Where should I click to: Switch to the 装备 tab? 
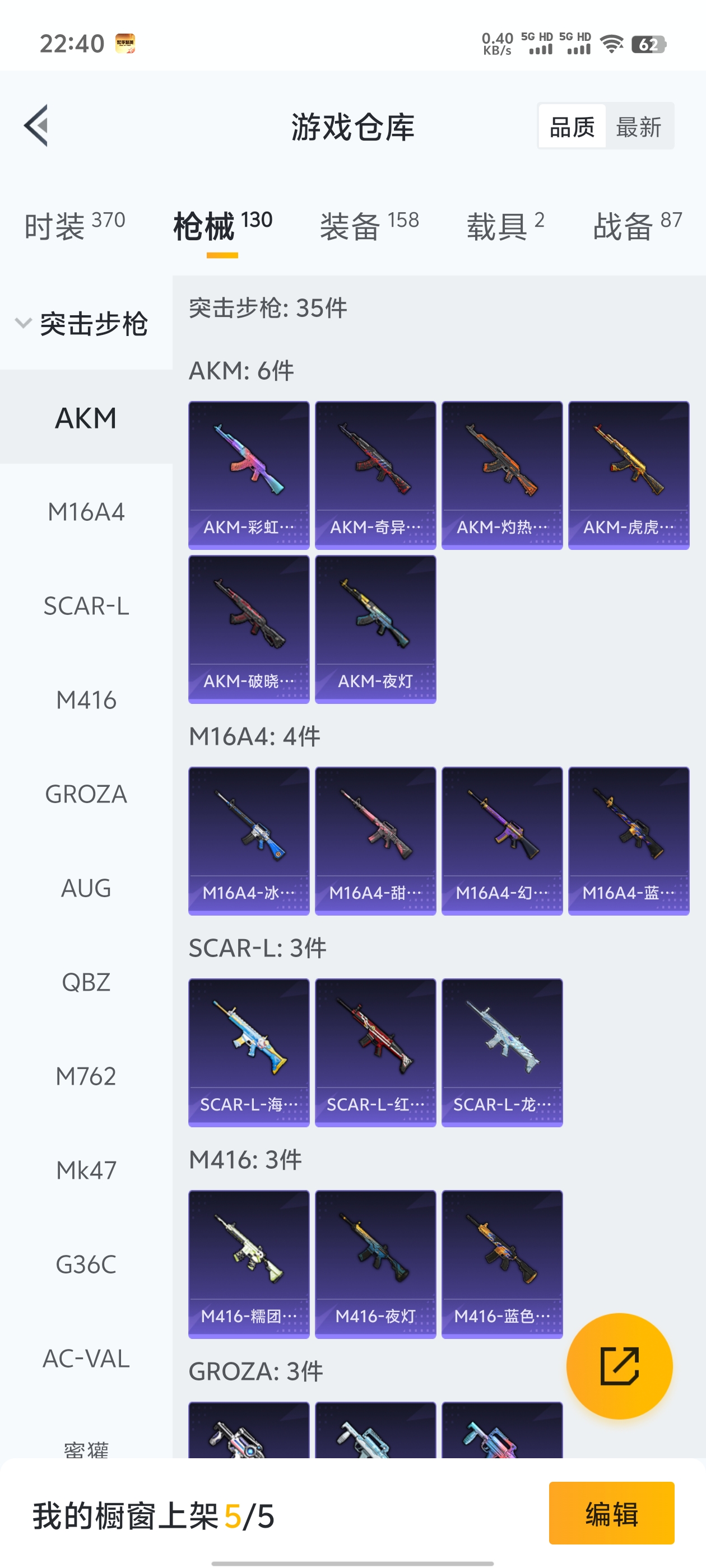[369, 225]
